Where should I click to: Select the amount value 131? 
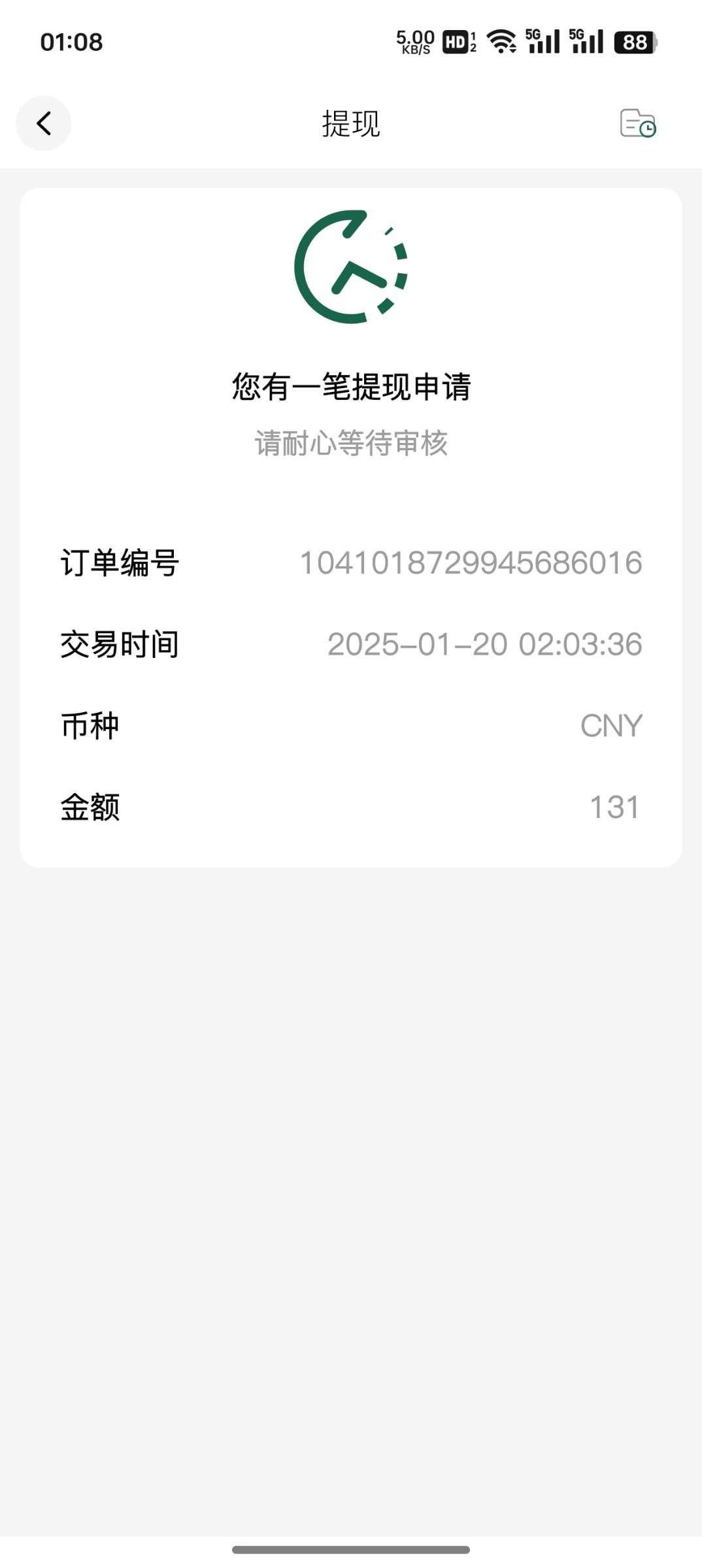(x=614, y=806)
